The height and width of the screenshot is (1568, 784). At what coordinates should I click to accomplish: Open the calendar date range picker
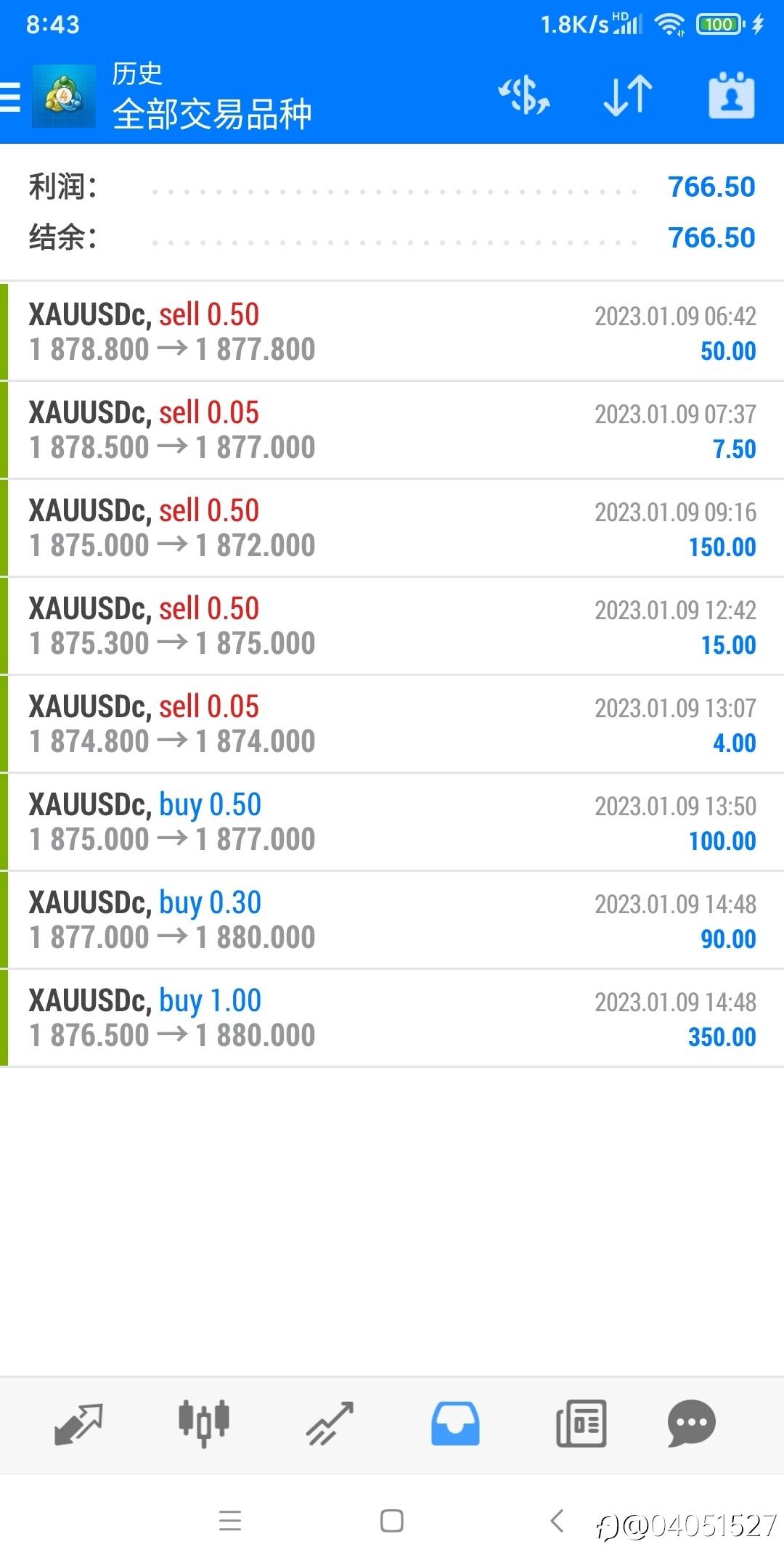tap(732, 95)
